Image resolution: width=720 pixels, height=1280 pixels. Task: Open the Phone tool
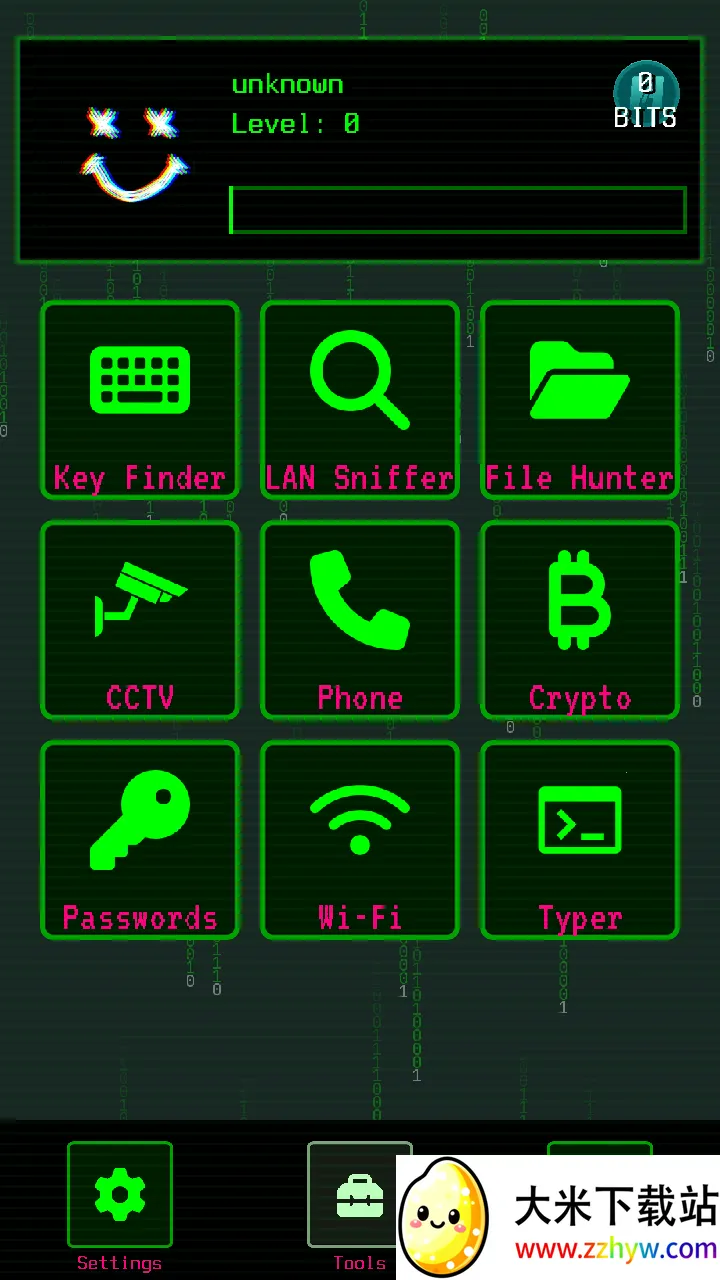point(360,620)
